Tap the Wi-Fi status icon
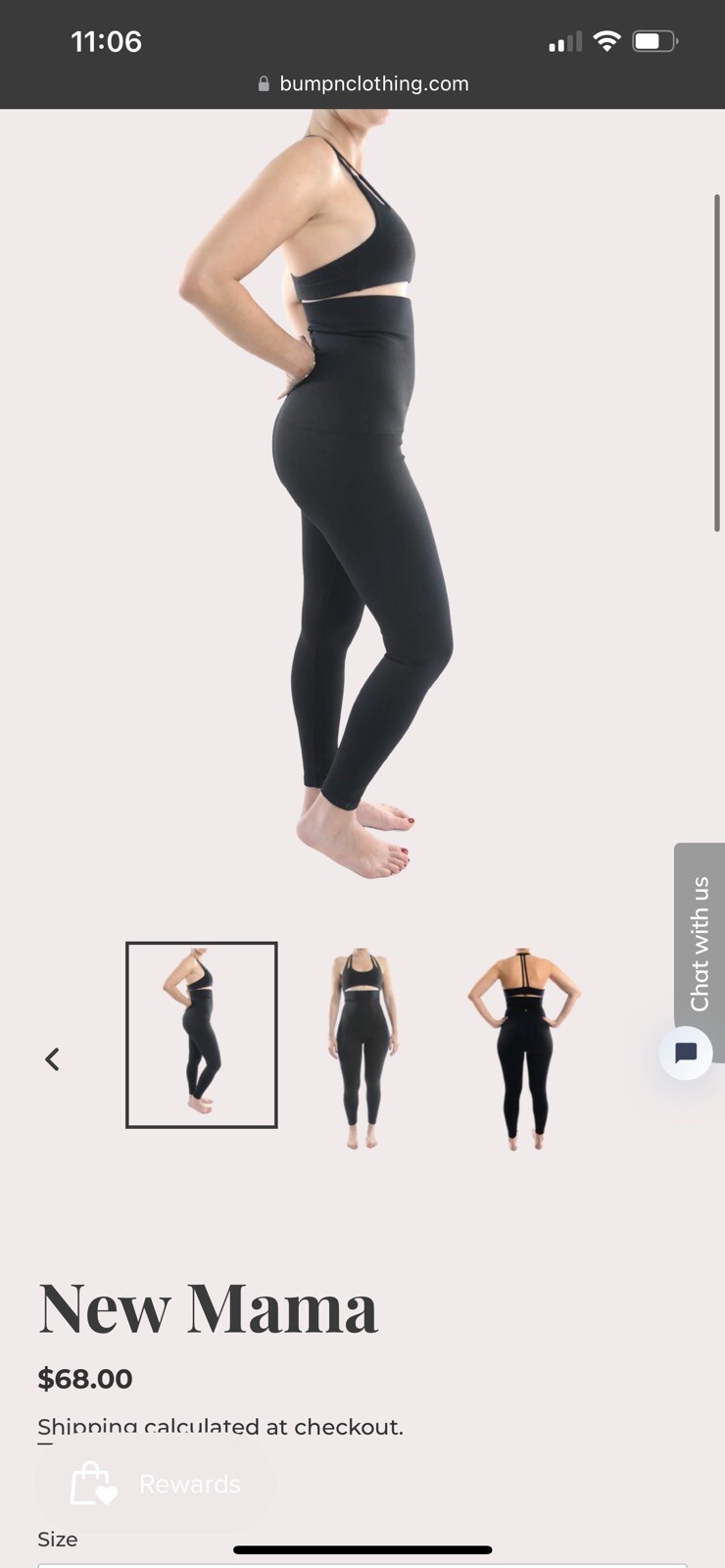The image size is (725, 1568). 607,41
